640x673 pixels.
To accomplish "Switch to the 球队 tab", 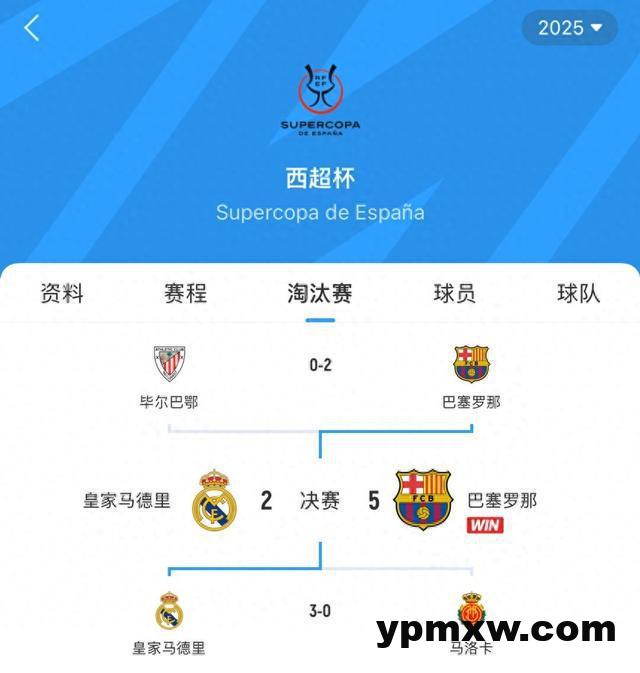I will coord(578,293).
